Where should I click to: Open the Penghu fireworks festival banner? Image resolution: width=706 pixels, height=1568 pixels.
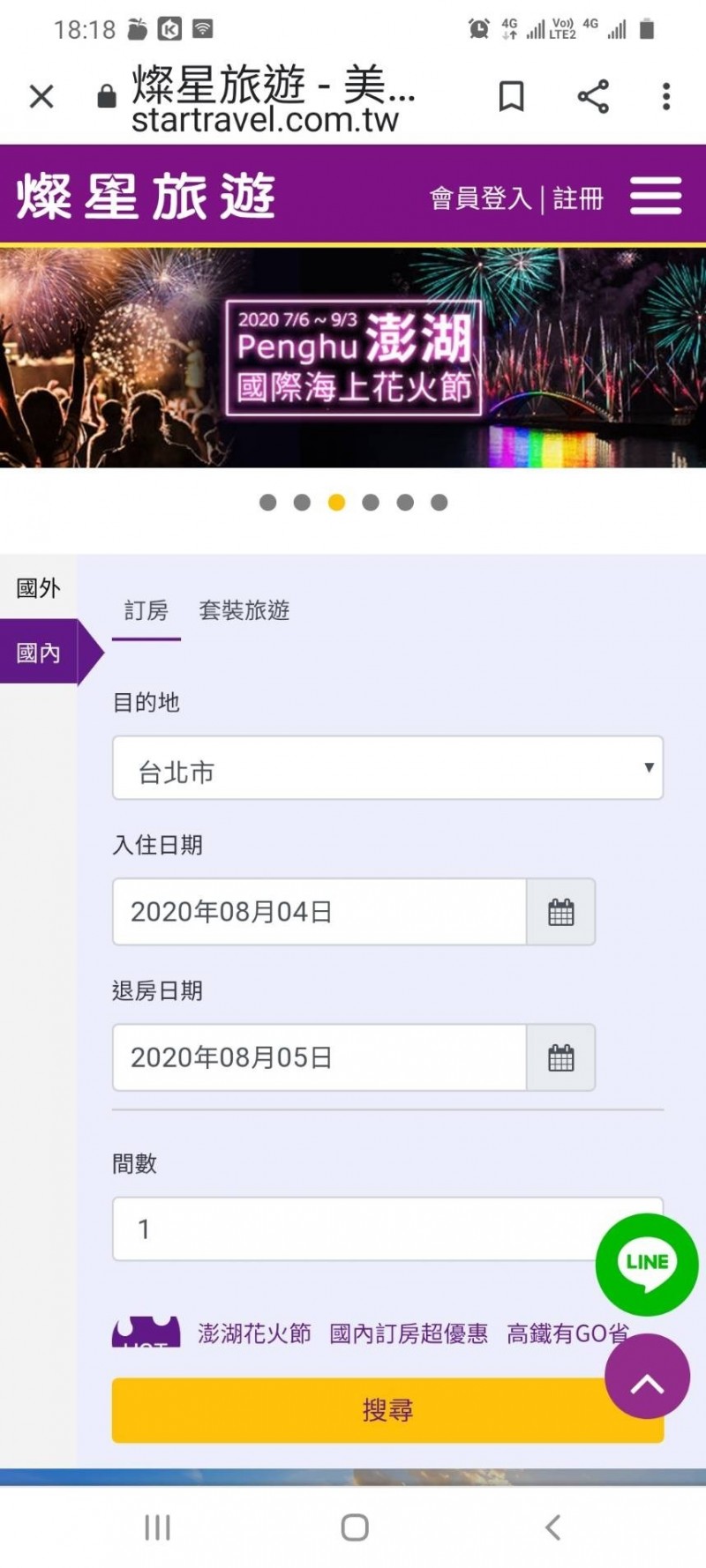pyautogui.click(x=353, y=357)
